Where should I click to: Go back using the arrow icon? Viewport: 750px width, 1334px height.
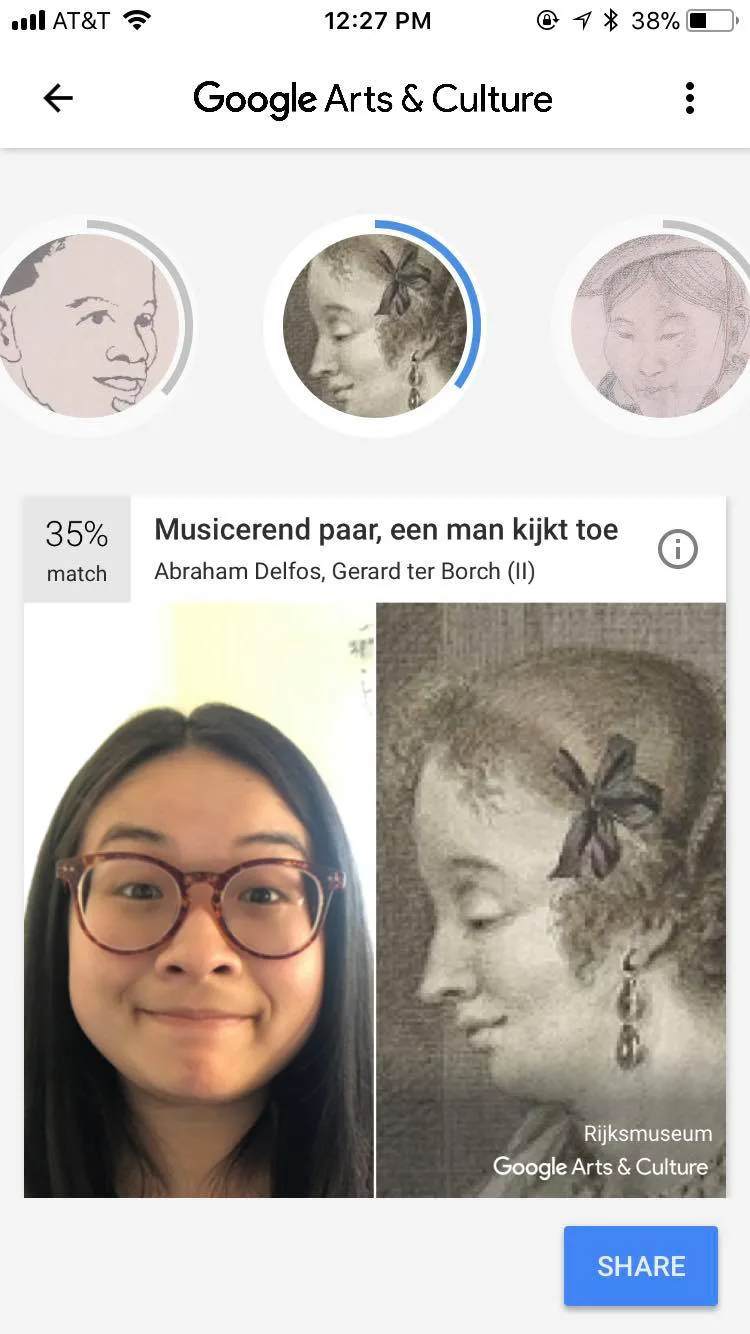(x=58, y=98)
